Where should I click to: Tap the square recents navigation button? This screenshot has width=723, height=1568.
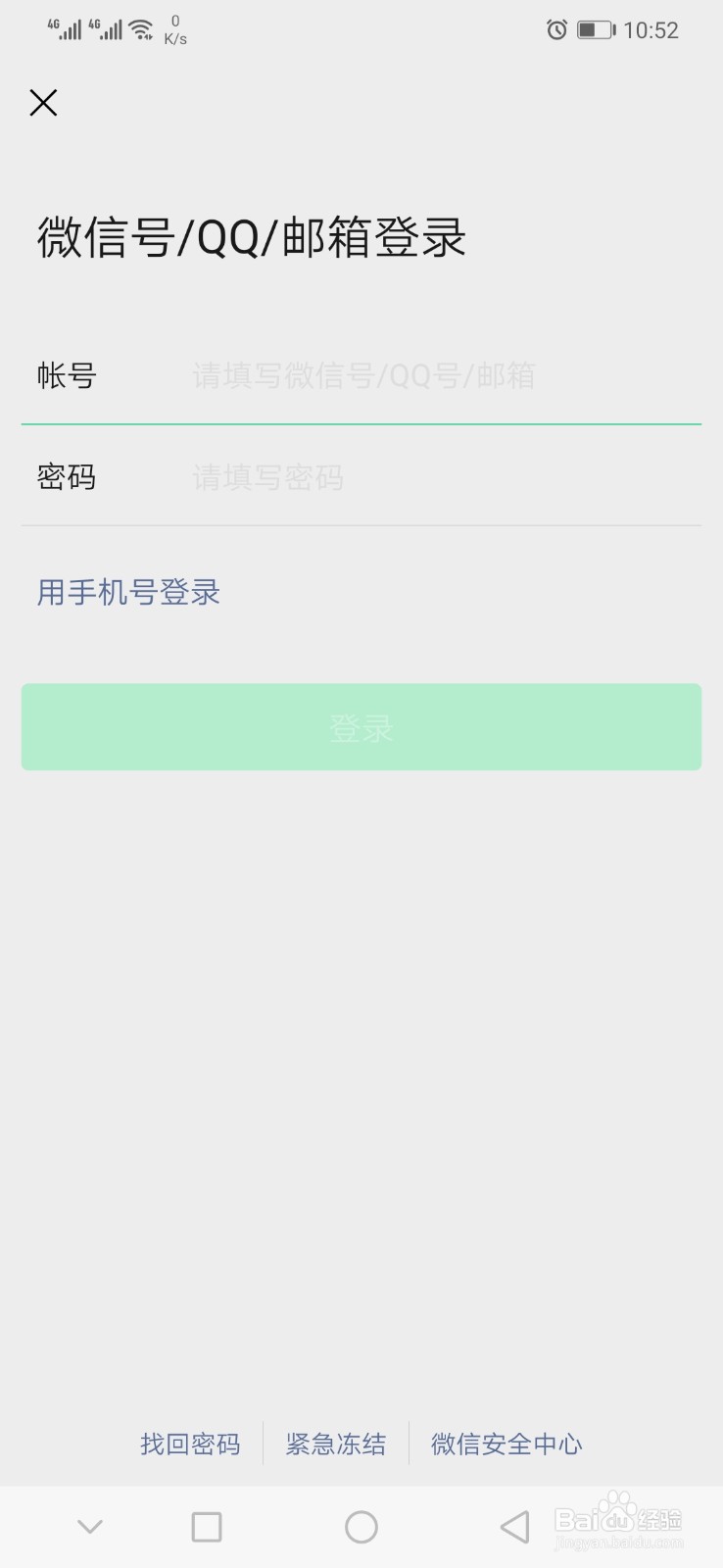pyautogui.click(x=205, y=1526)
